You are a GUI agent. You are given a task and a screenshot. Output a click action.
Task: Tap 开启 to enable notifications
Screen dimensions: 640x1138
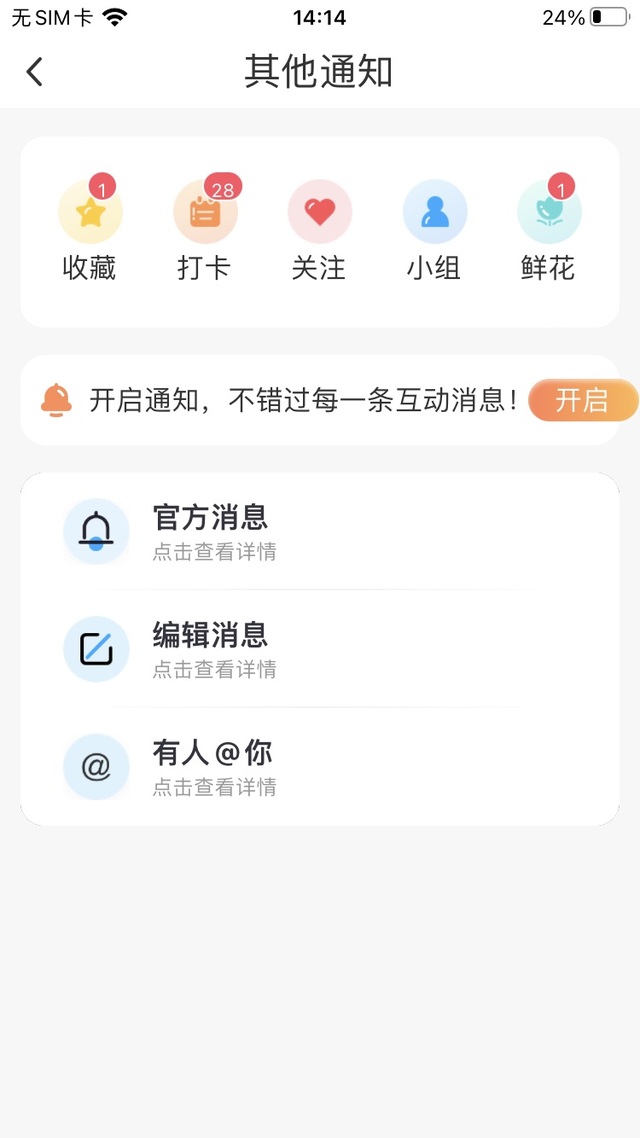pos(582,400)
